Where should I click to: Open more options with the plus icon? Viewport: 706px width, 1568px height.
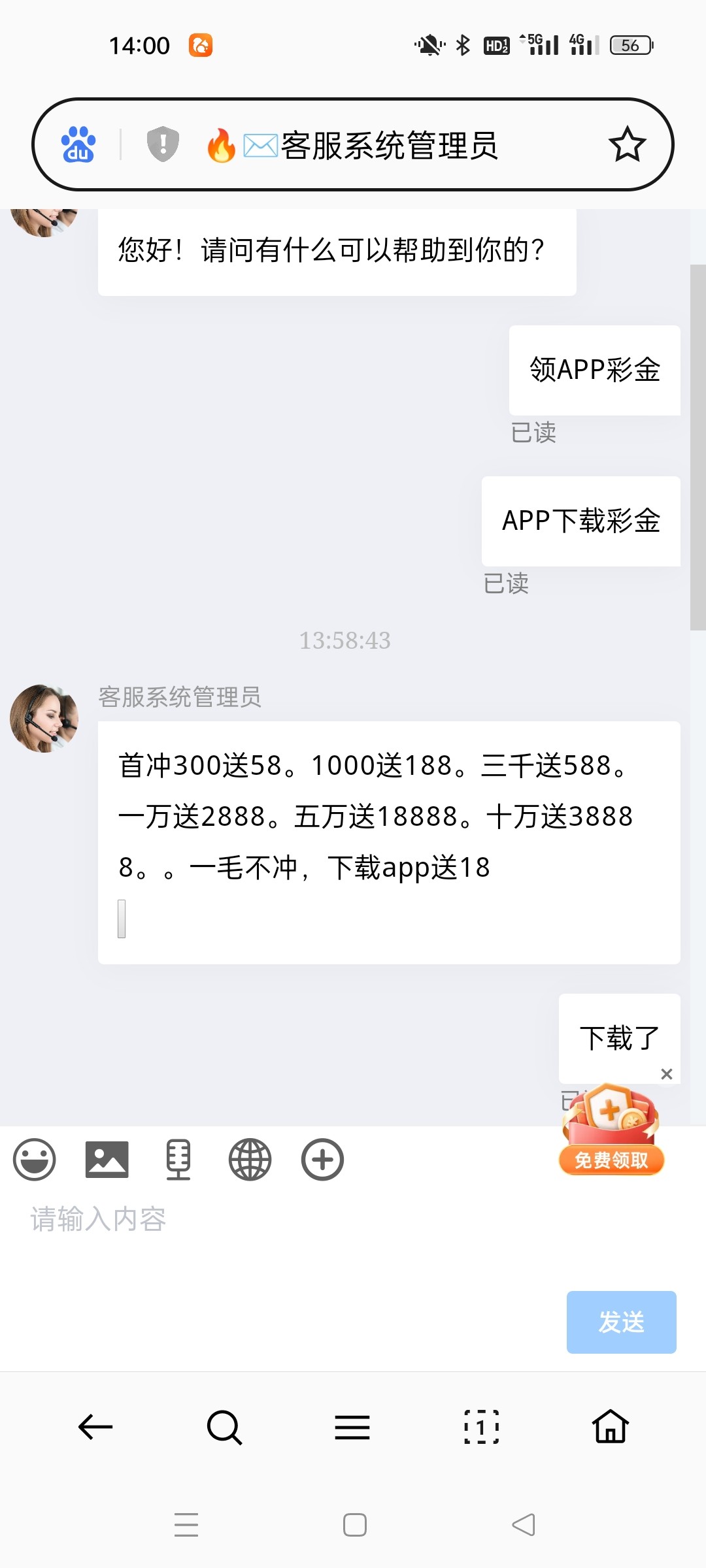click(x=322, y=1160)
